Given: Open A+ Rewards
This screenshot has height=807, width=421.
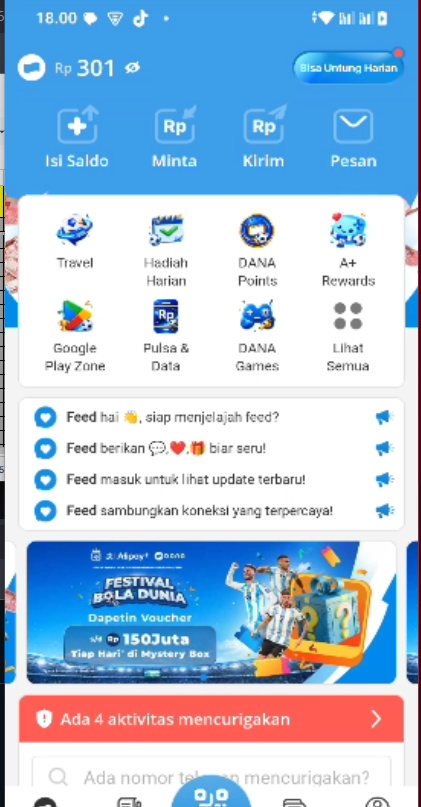Looking at the screenshot, I should (348, 251).
